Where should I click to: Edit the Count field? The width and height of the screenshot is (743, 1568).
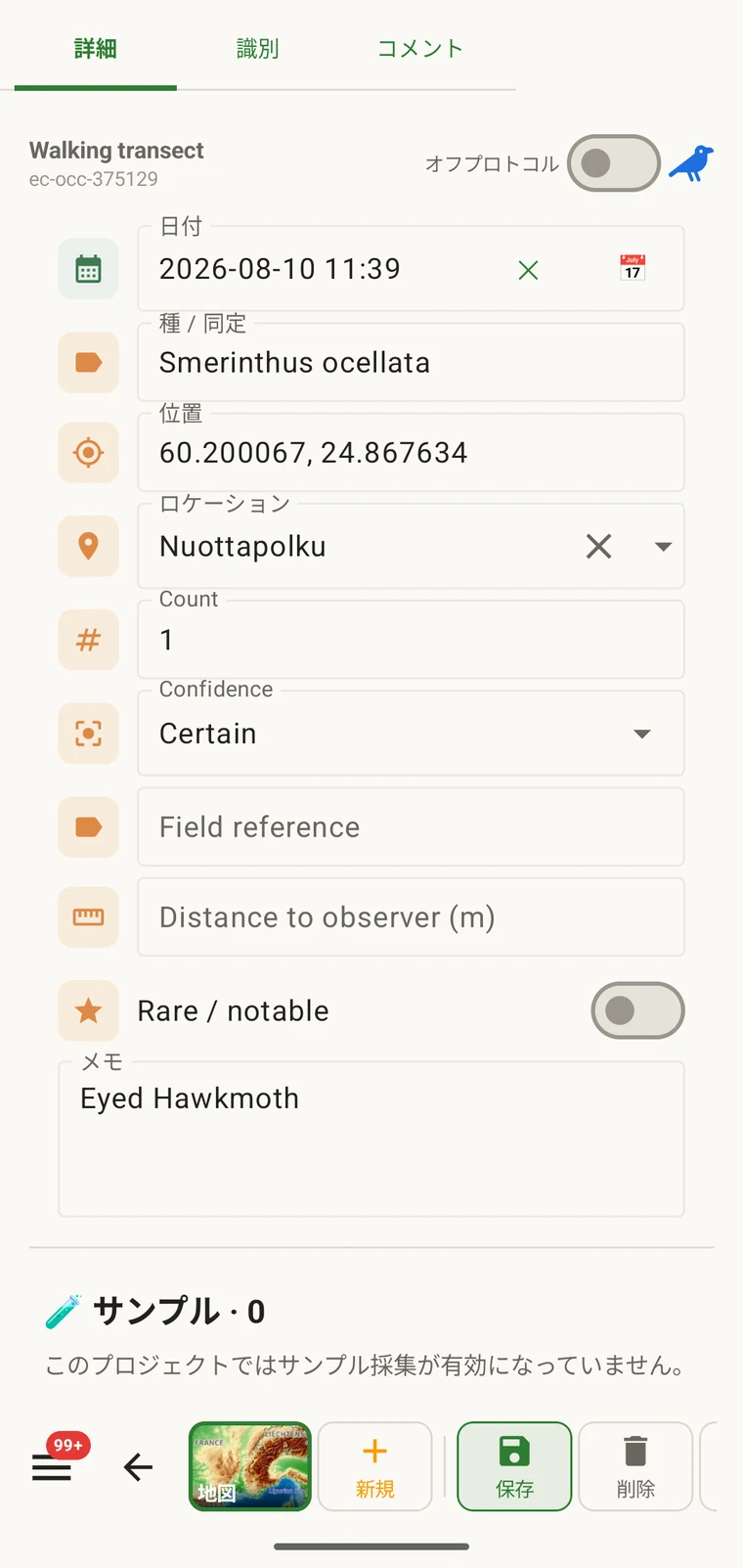point(411,640)
